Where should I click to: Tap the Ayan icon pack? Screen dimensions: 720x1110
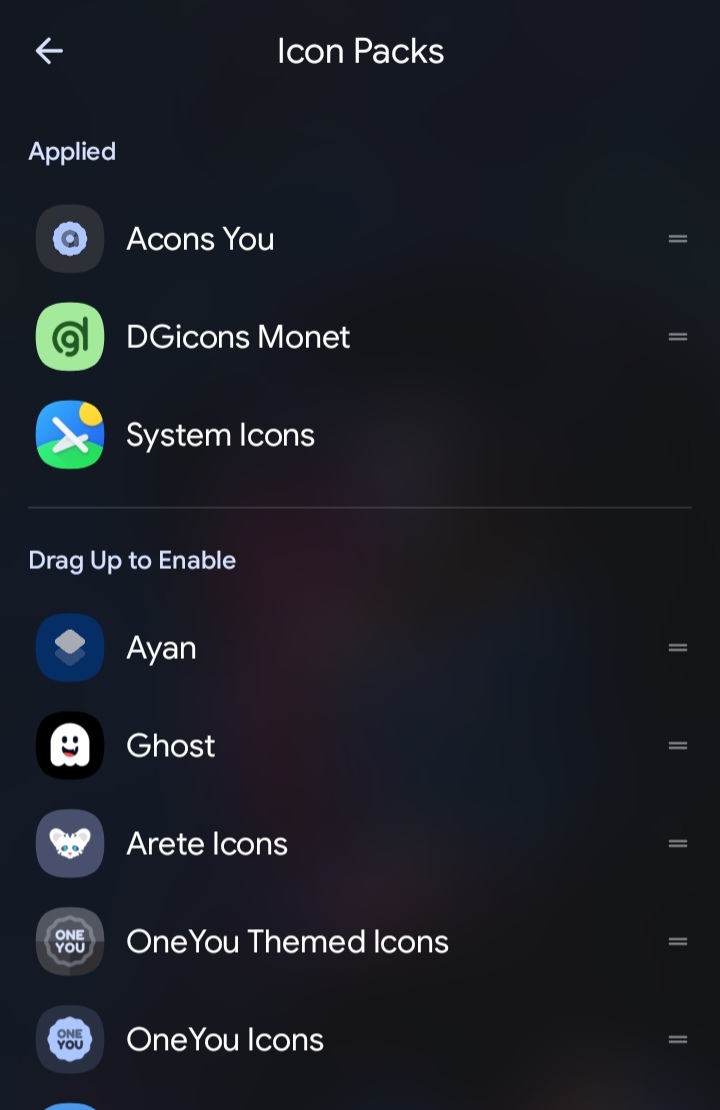pyautogui.click(x=161, y=648)
